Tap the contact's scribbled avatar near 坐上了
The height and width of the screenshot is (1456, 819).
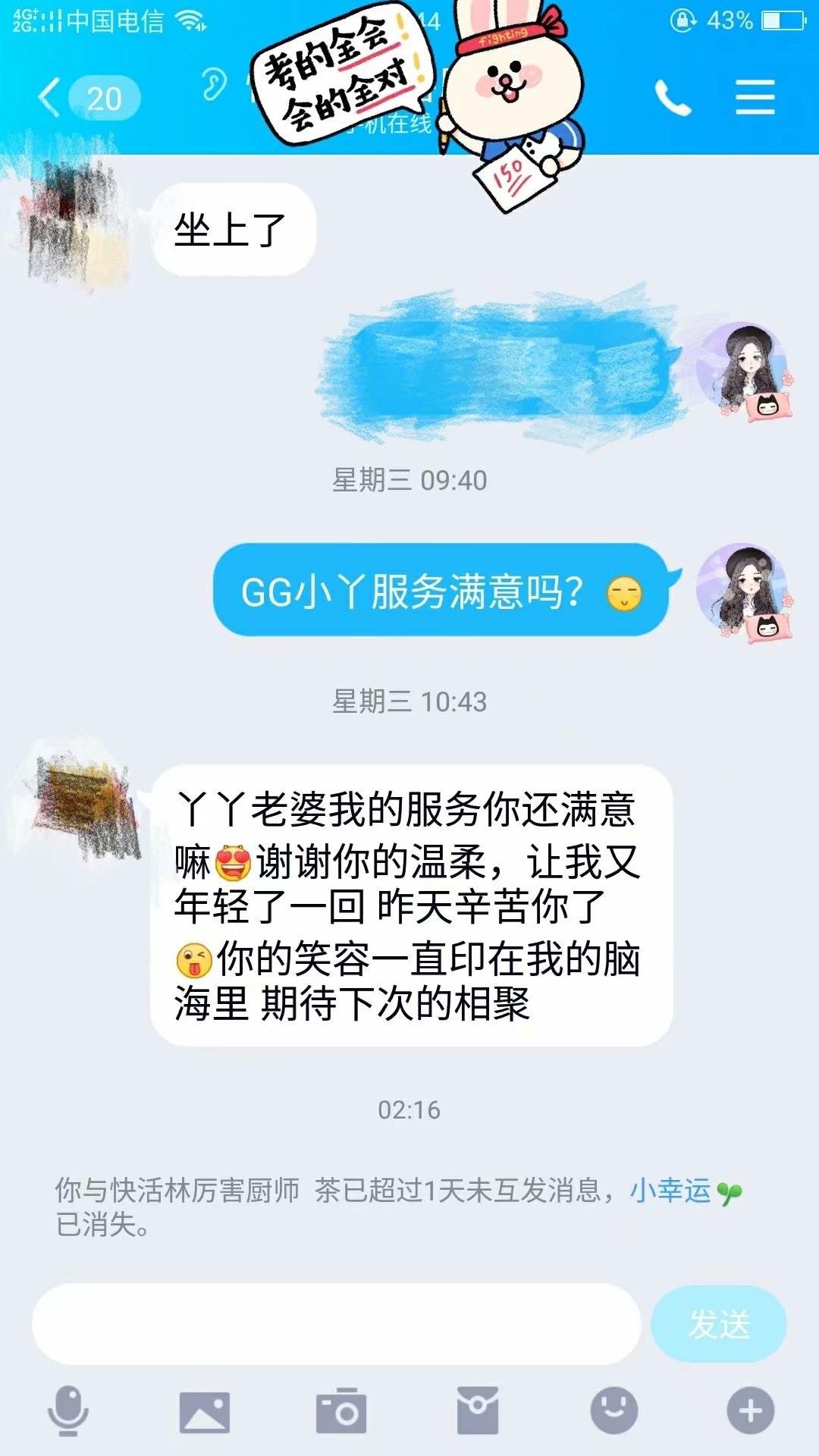pyautogui.click(x=76, y=220)
